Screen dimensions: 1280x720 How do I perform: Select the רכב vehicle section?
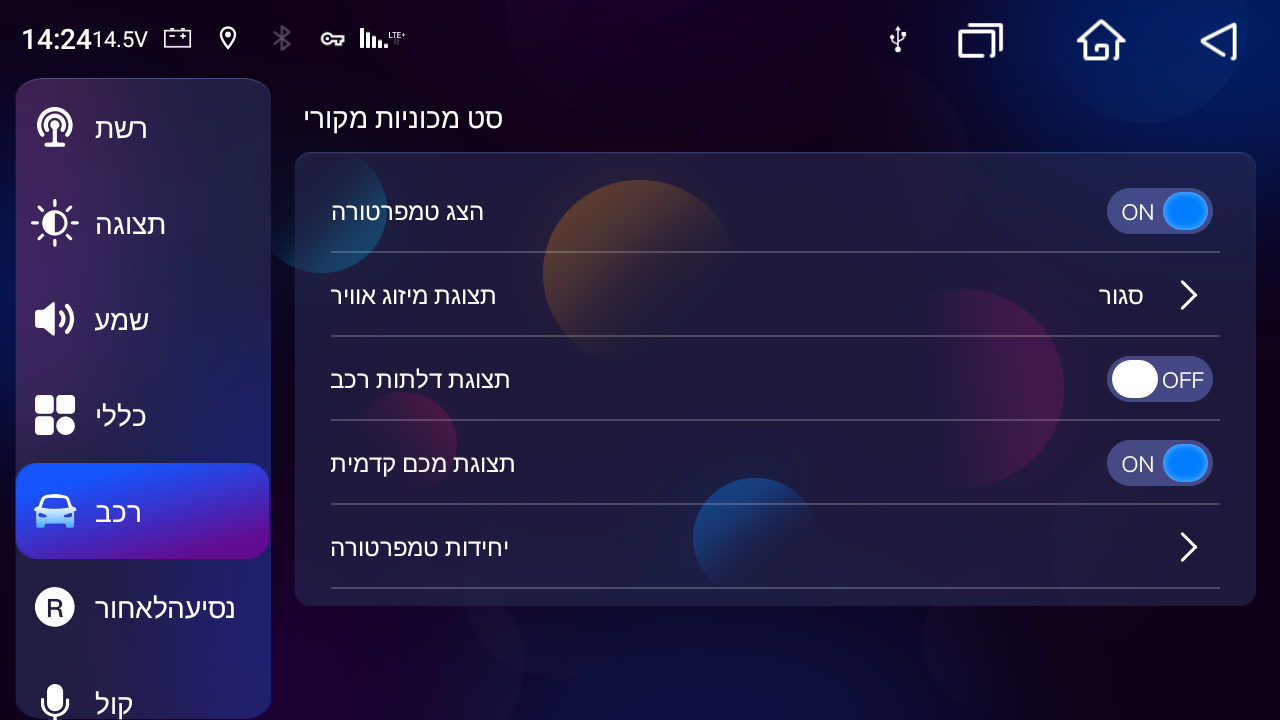(142, 511)
